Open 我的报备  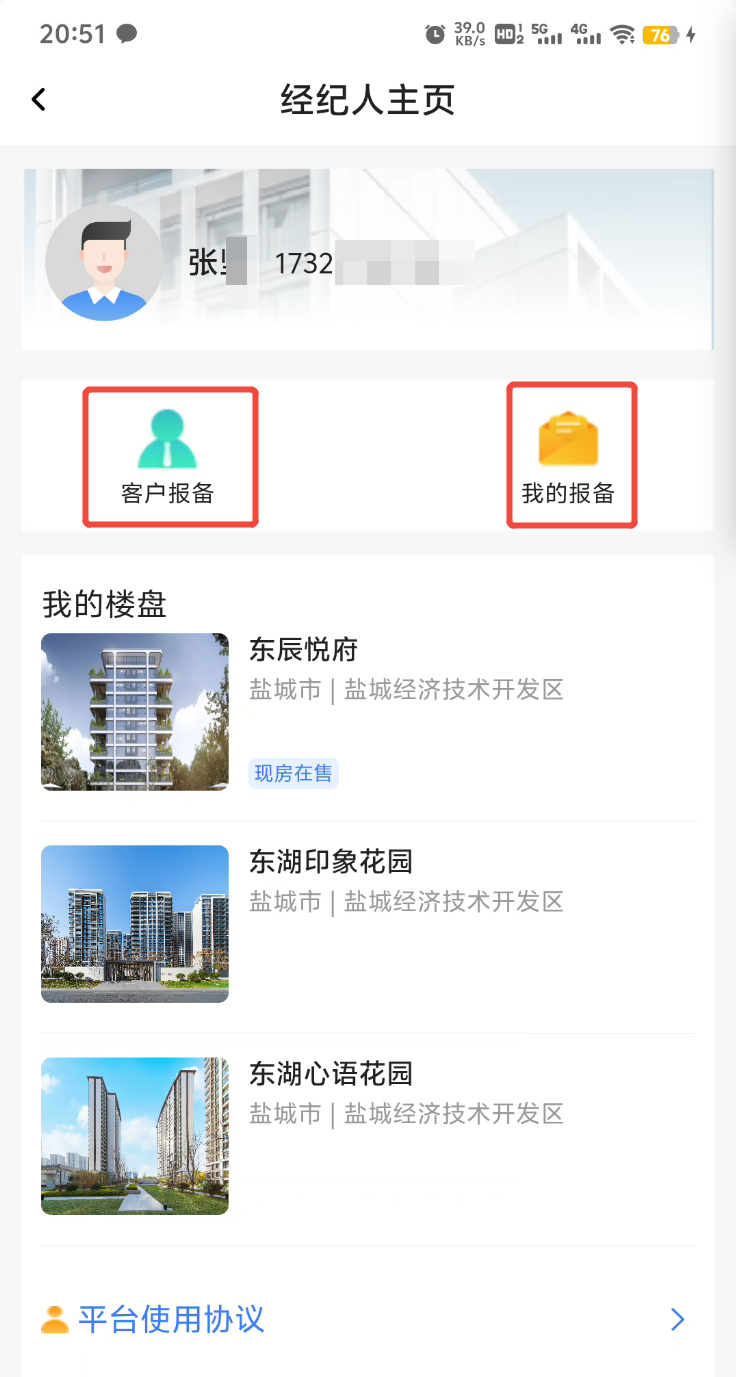pos(568,457)
